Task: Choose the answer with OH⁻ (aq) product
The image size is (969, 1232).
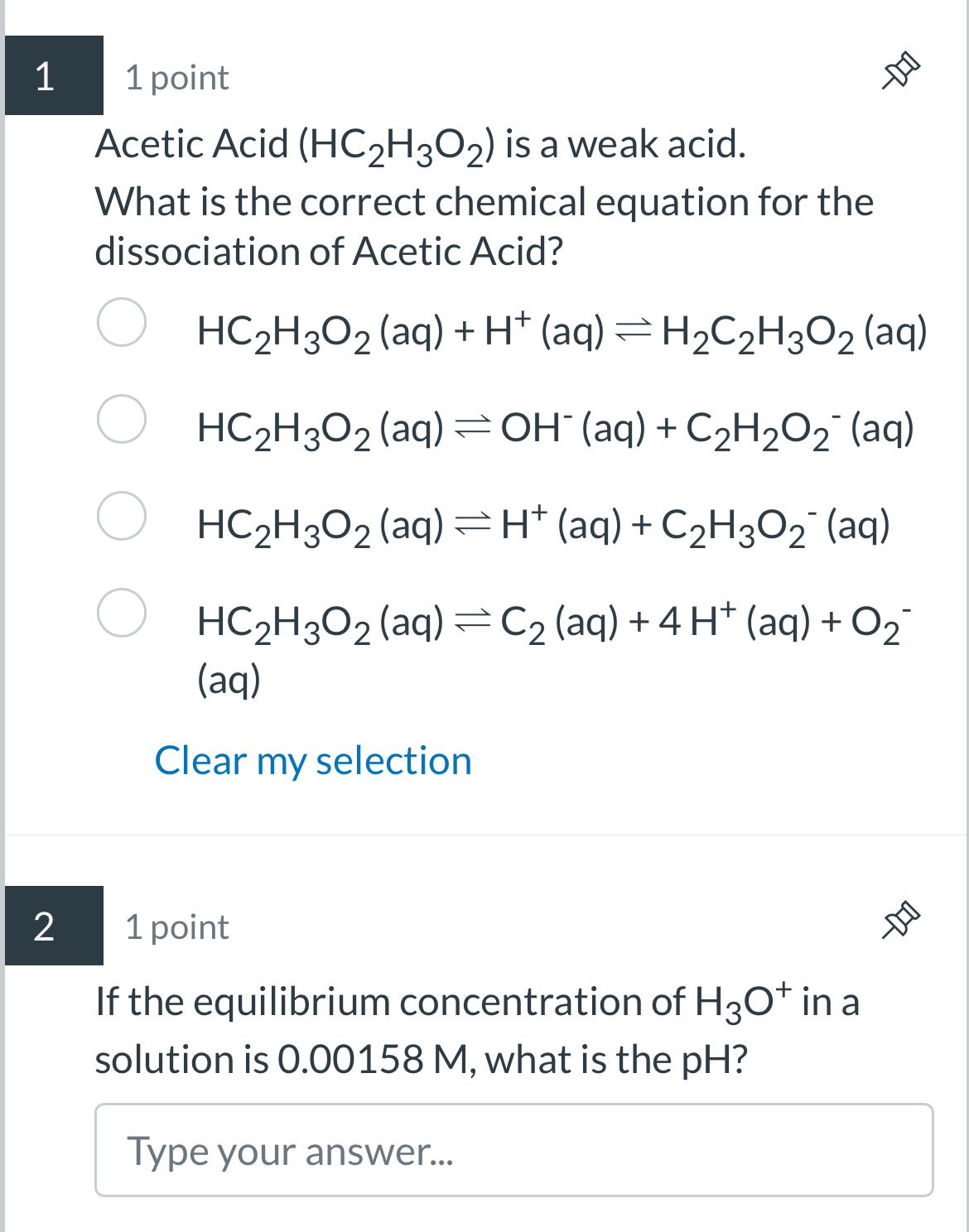Action: tap(123, 419)
